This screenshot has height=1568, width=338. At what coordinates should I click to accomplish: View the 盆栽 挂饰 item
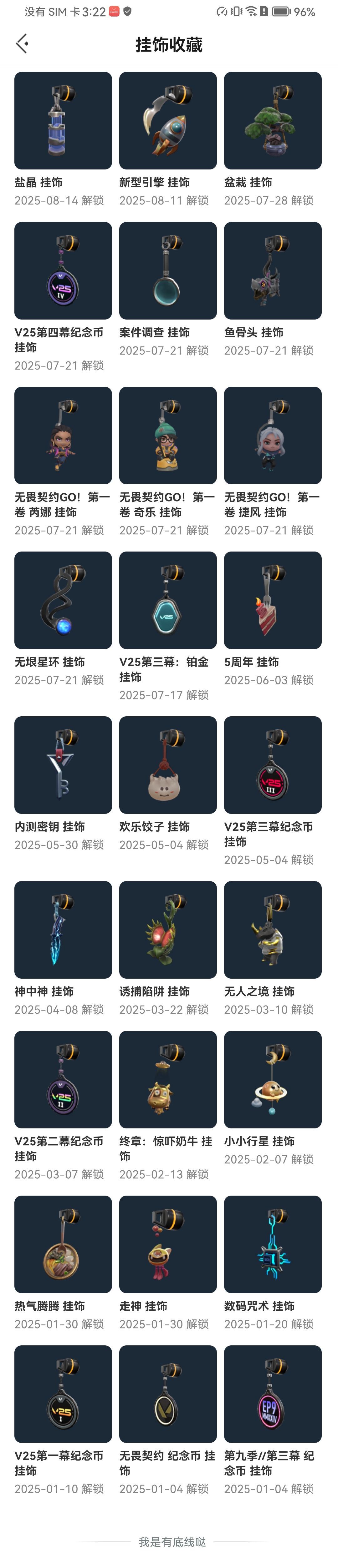pos(273,120)
